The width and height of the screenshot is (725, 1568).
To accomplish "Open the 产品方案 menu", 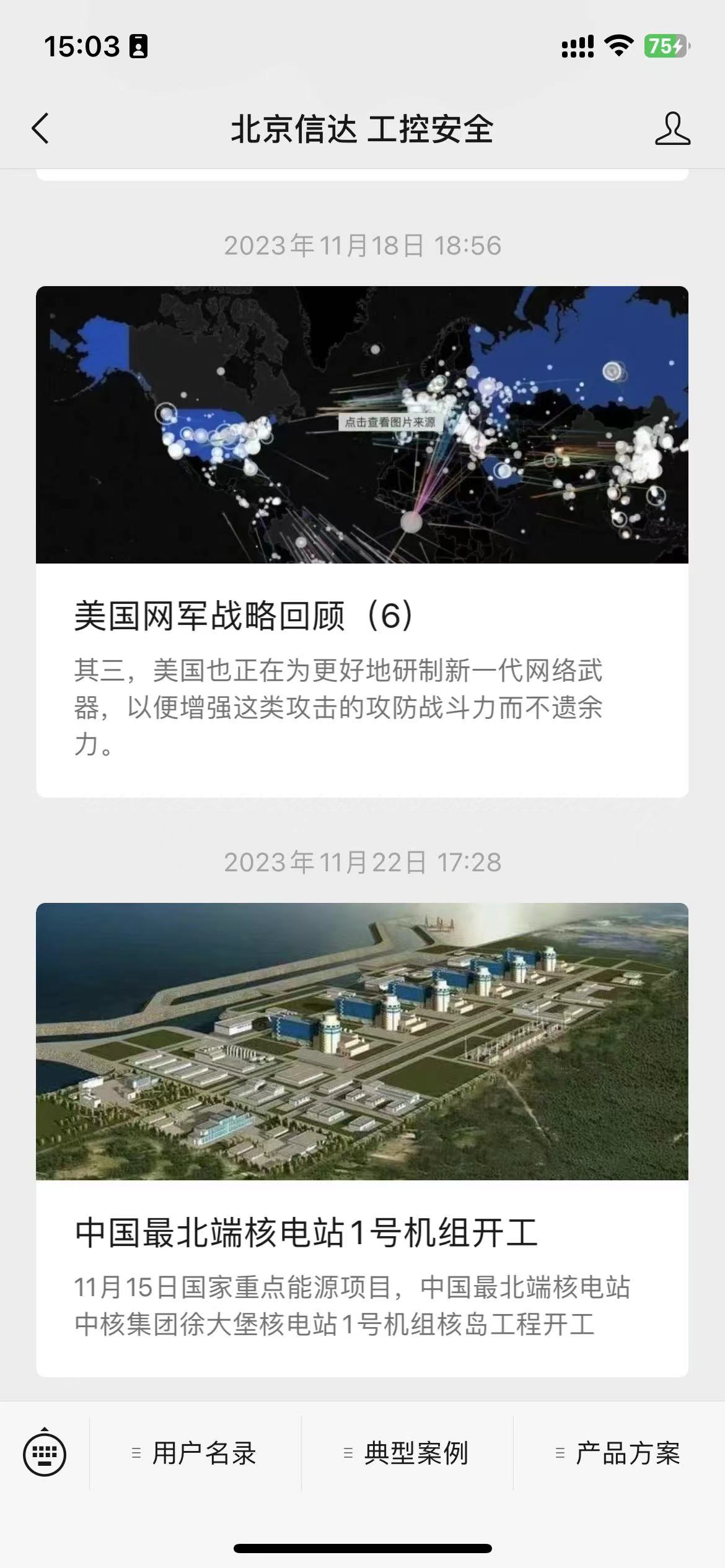I will pos(620,1453).
